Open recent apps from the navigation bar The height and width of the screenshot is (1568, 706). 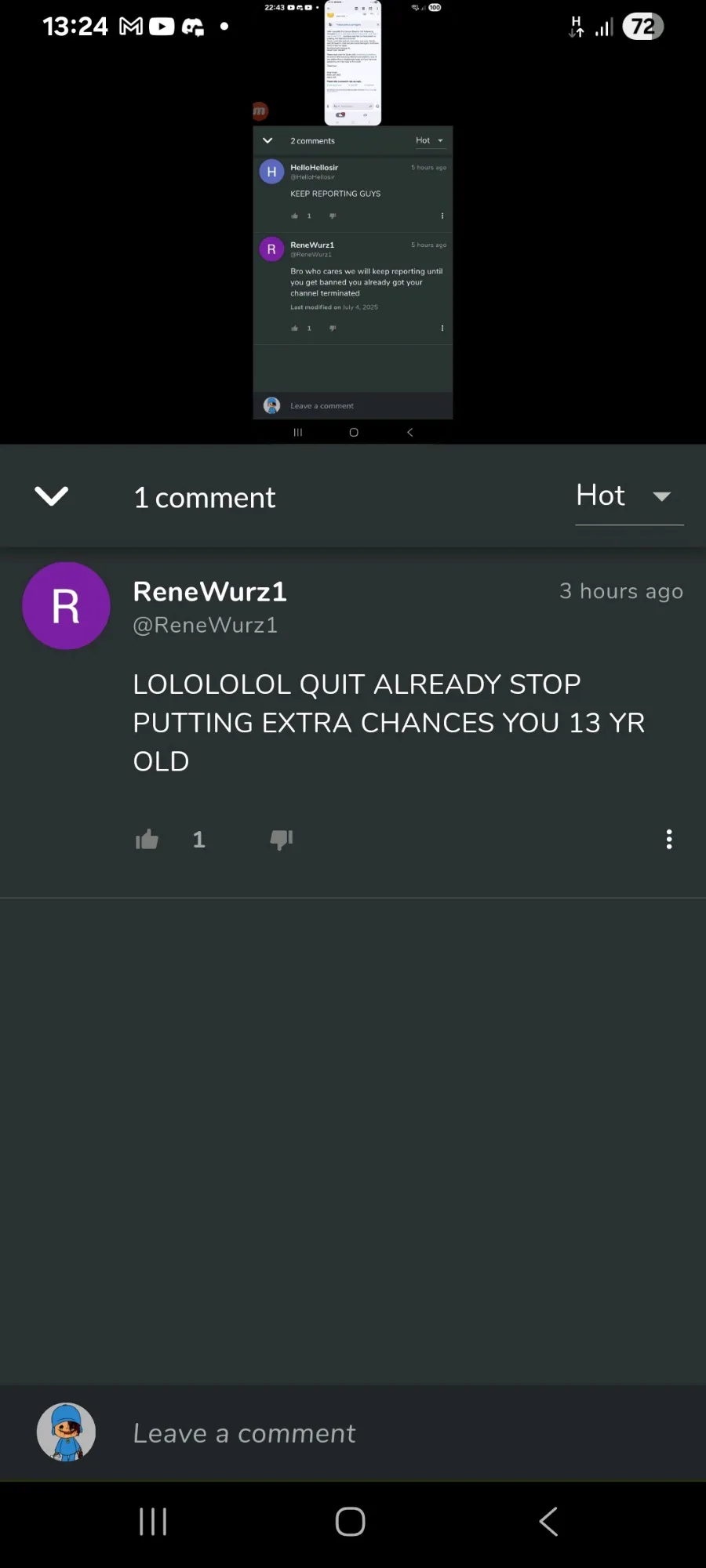pos(153,1522)
